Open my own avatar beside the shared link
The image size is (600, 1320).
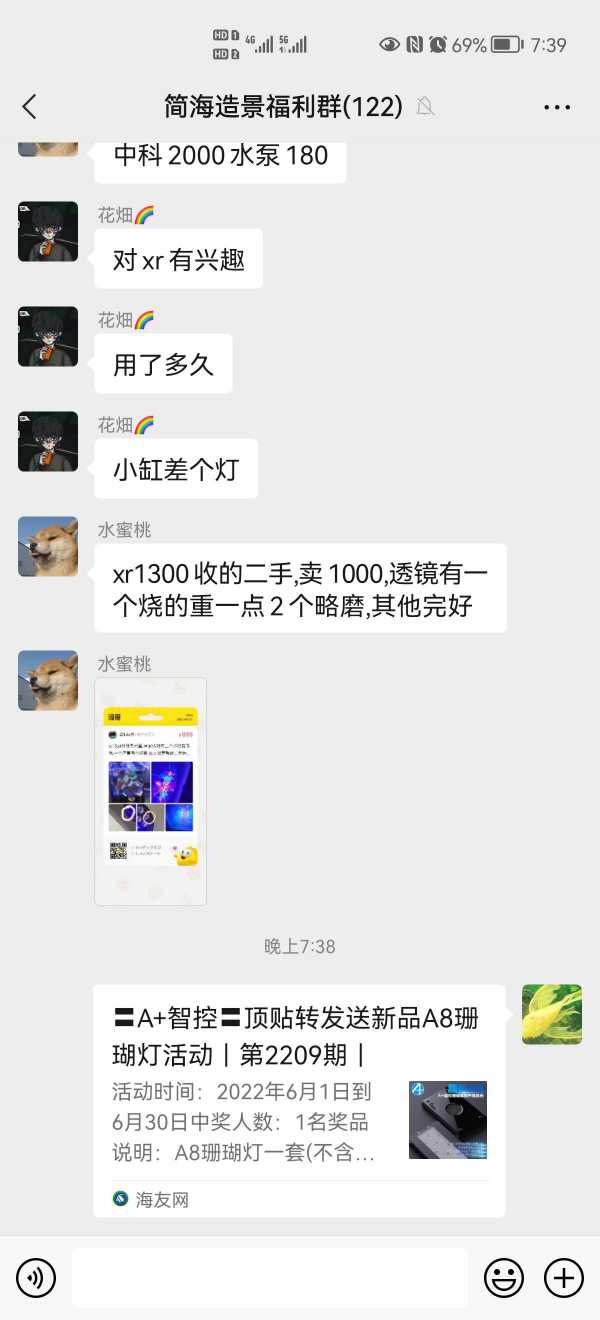tap(552, 1014)
